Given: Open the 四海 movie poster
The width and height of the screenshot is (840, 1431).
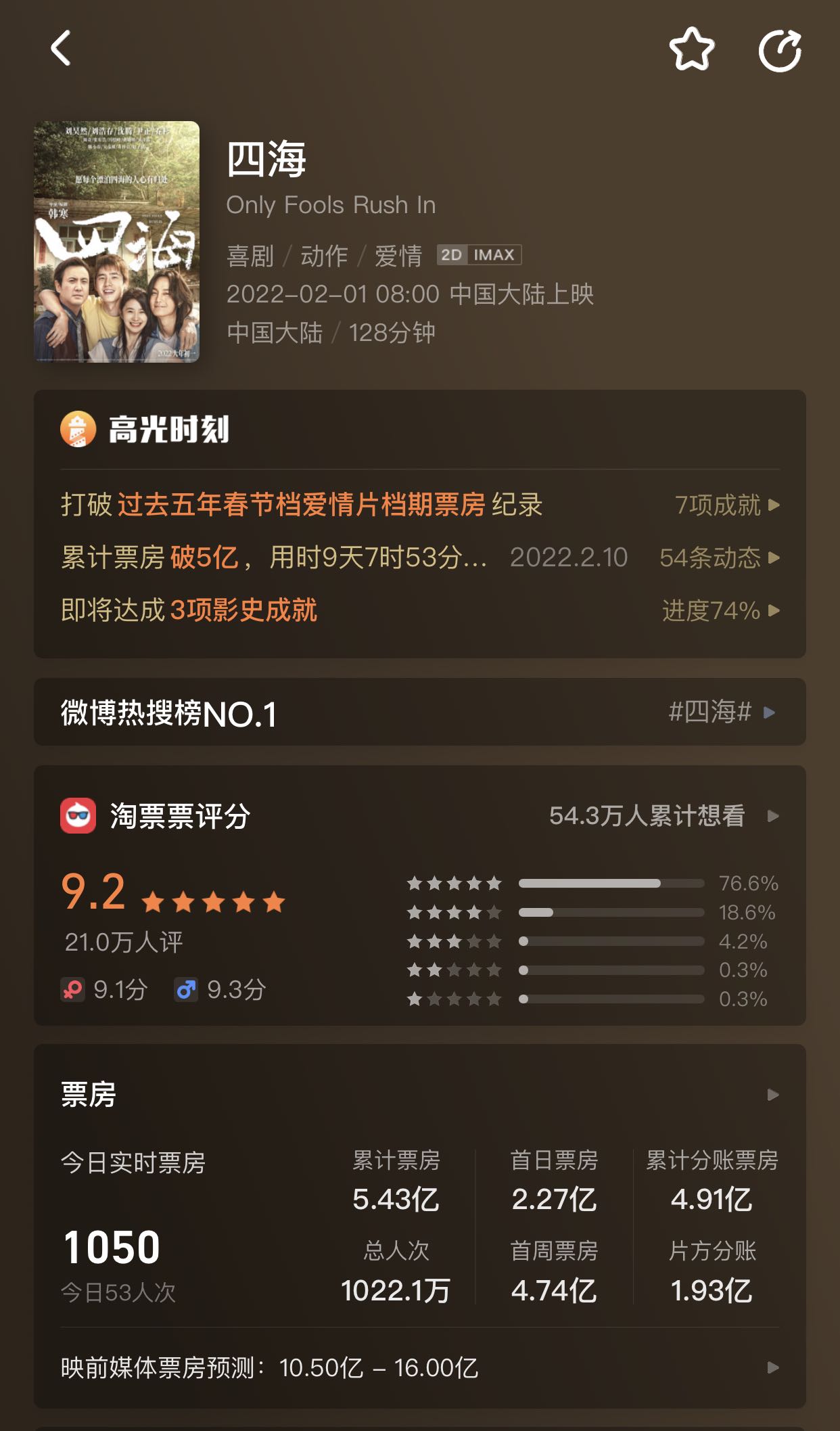Looking at the screenshot, I should [117, 242].
